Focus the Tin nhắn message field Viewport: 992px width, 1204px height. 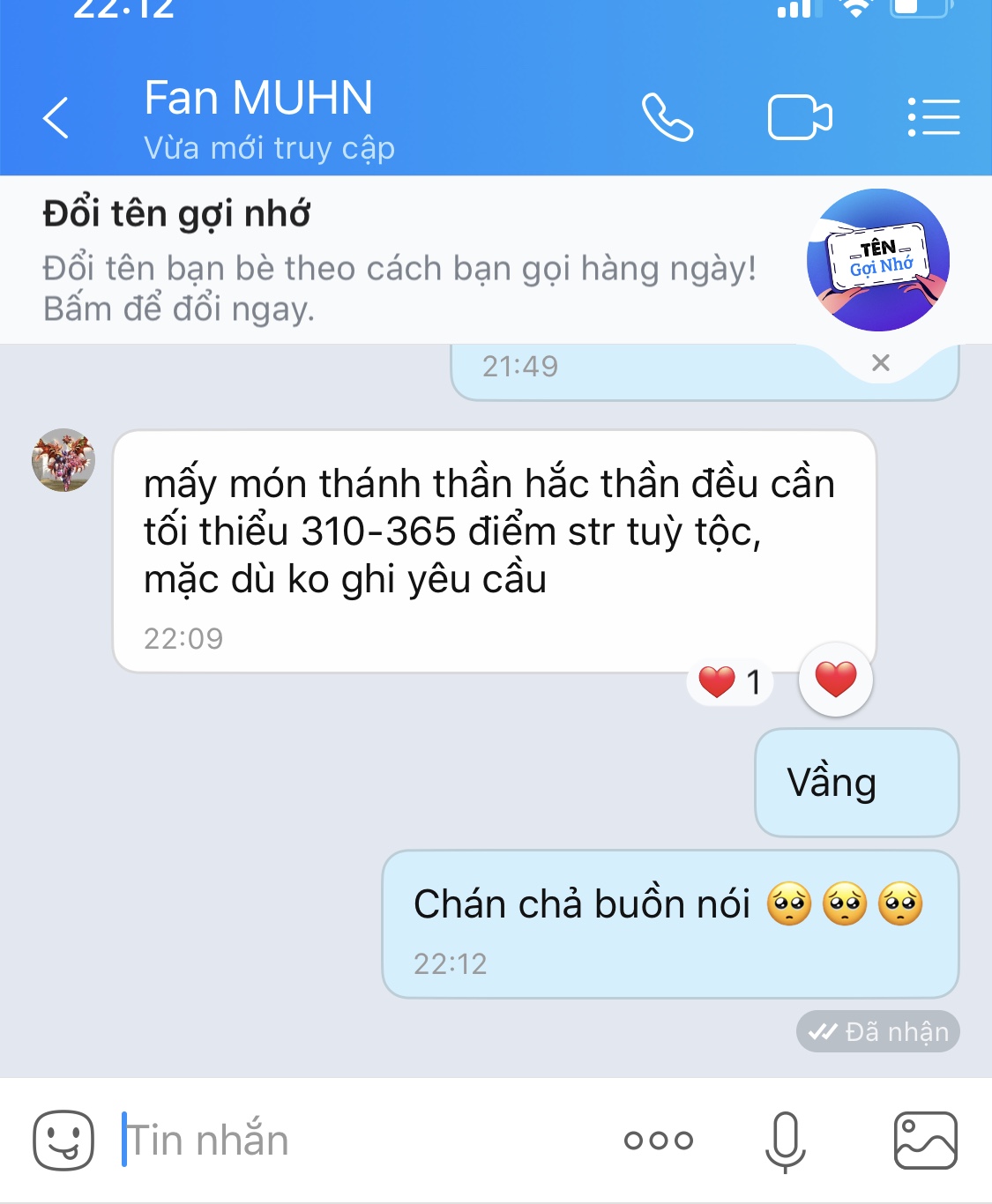point(353,1140)
